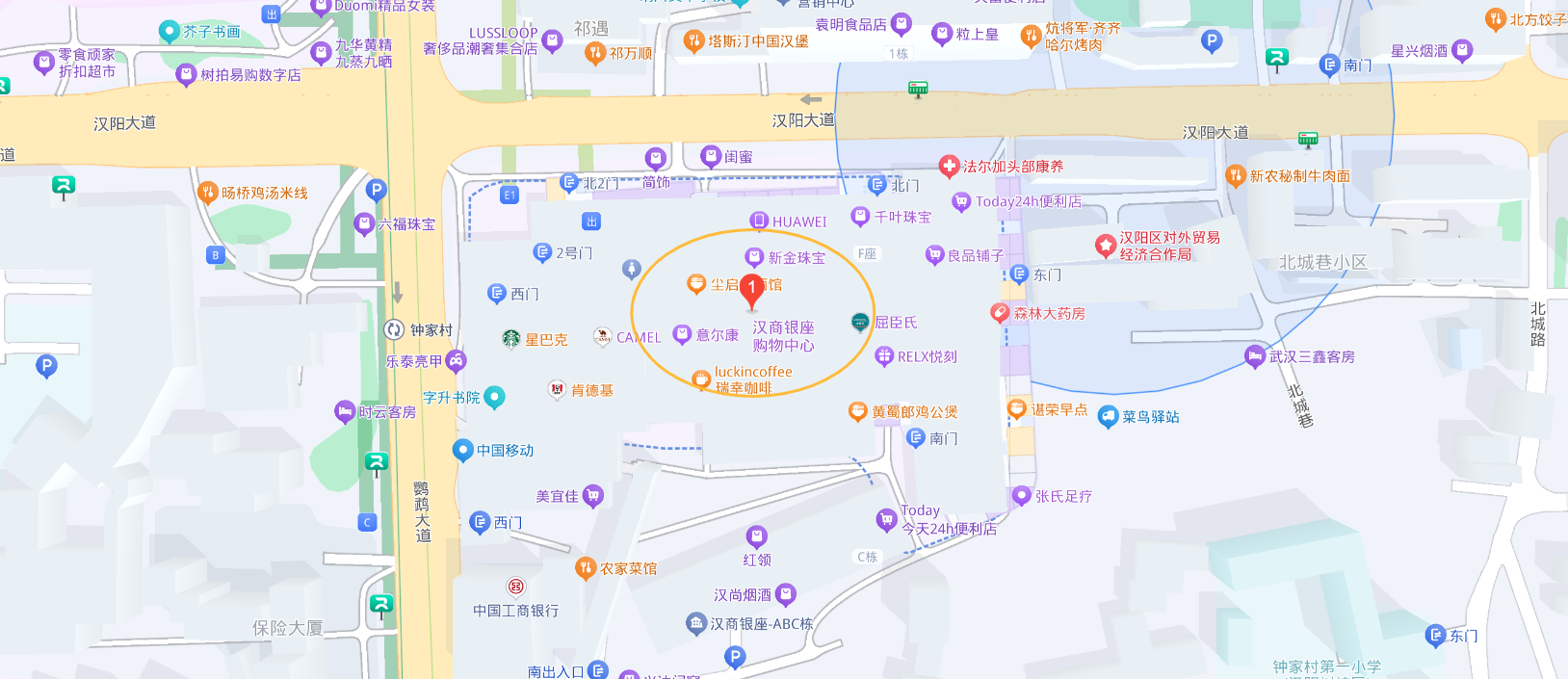Select the luckincoffee 瑞幸咖啡 marker
The width and height of the screenshot is (1568, 679).
pos(702,379)
